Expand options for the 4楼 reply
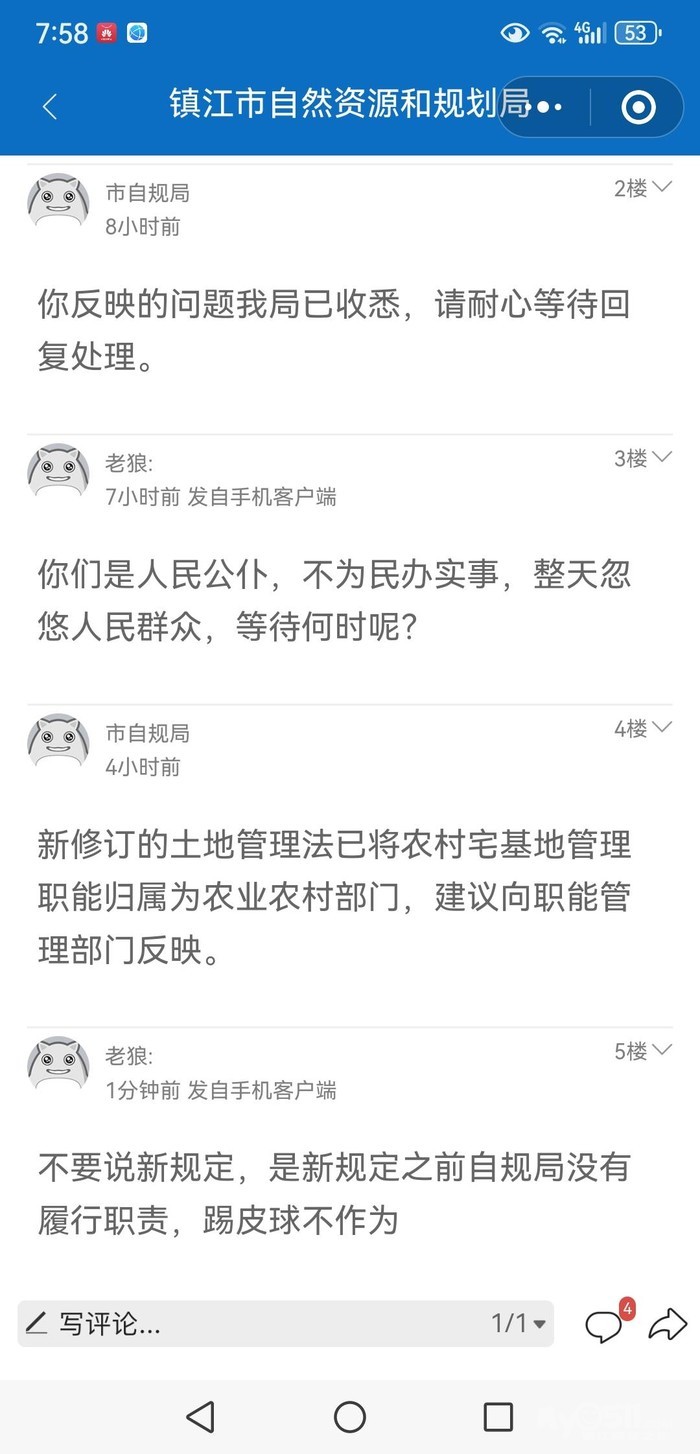The image size is (700, 1454). click(661, 728)
